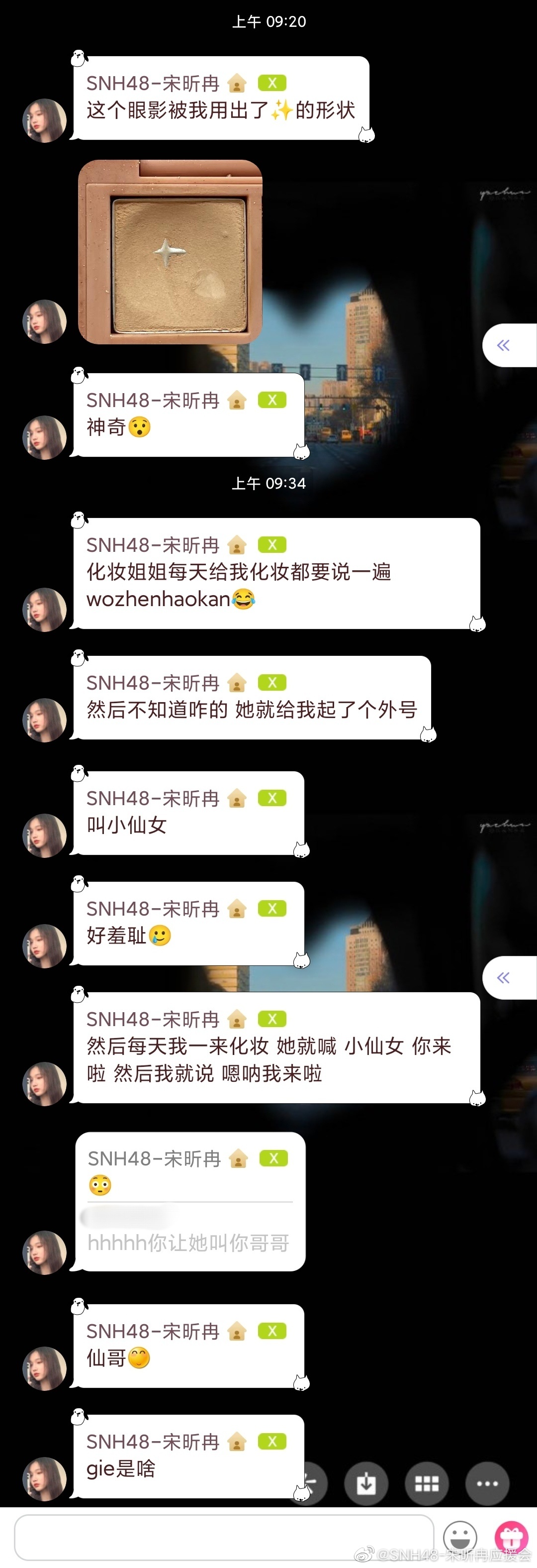Tap the avatar next to "叫小仙女"
The image size is (537, 1568).
[44, 835]
